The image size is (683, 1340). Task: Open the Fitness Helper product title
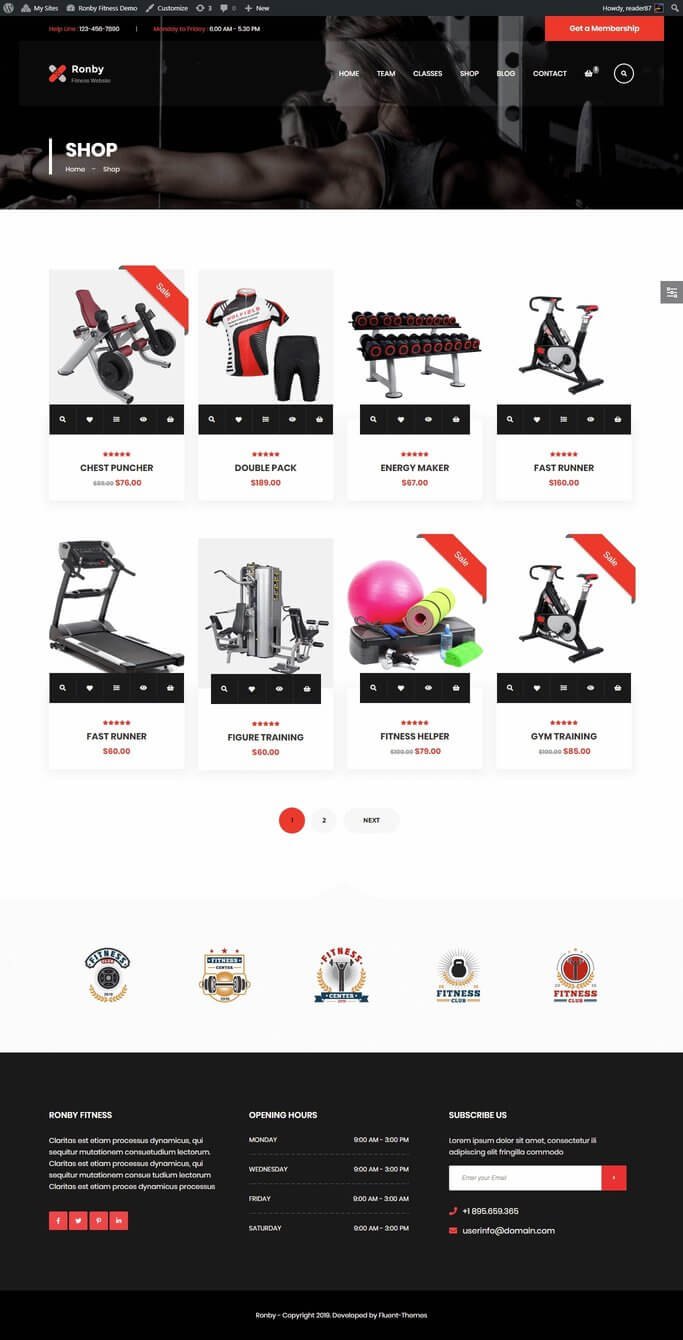coord(414,736)
